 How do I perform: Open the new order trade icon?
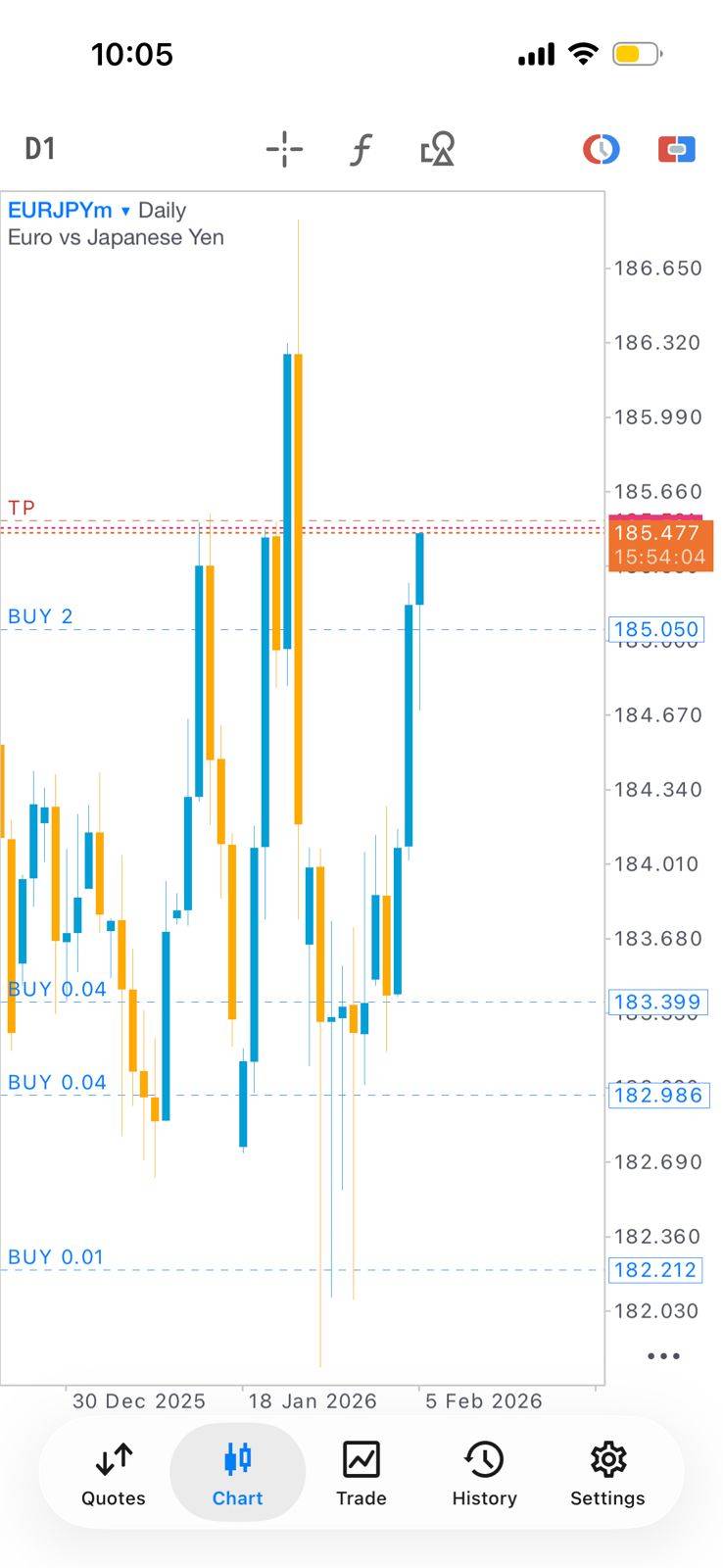coord(676,149)
